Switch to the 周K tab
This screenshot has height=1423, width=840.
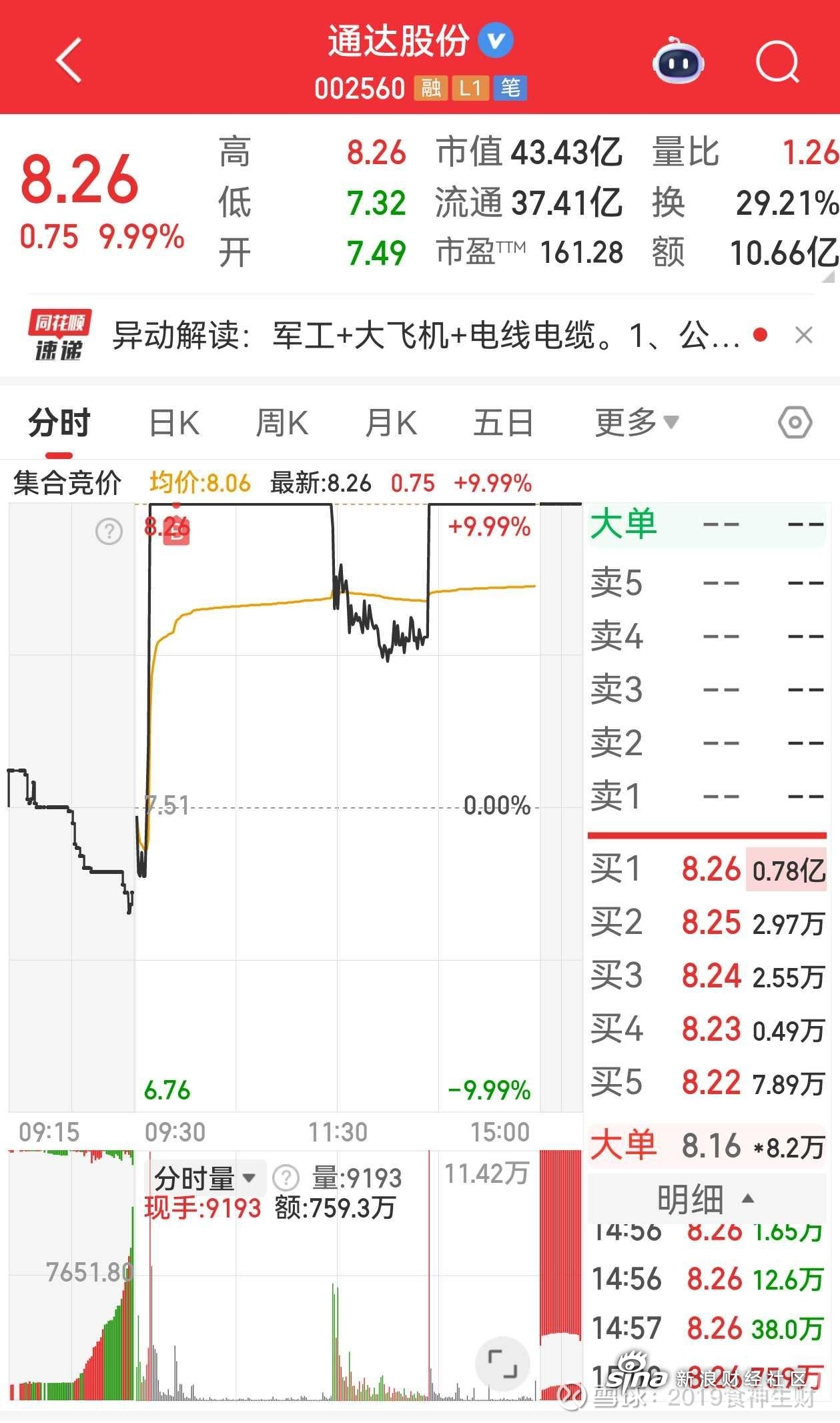click(282, 423)
